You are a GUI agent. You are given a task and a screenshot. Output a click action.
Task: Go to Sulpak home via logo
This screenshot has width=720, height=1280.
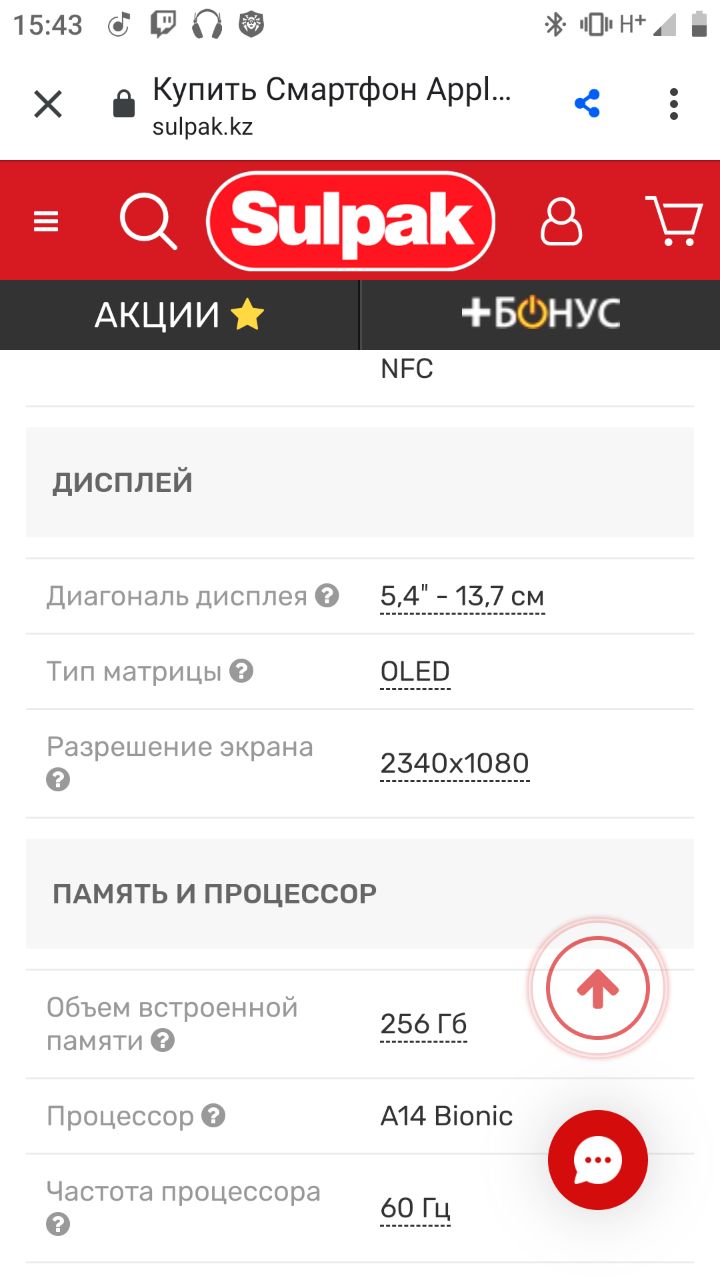pyautogui.click(x=351, y=221)
